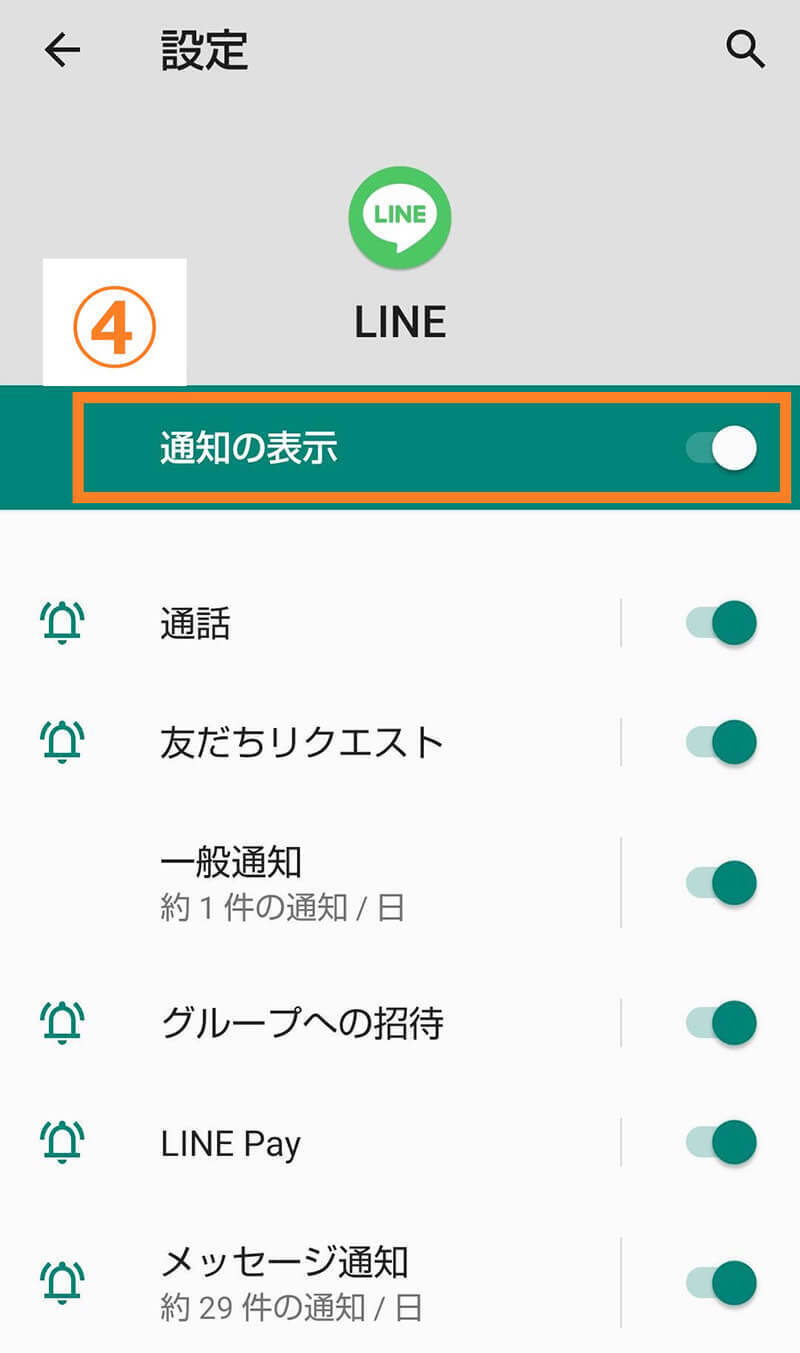
Task: Toggle the メッセージ通知 switch off
Action: (722, 1283)
